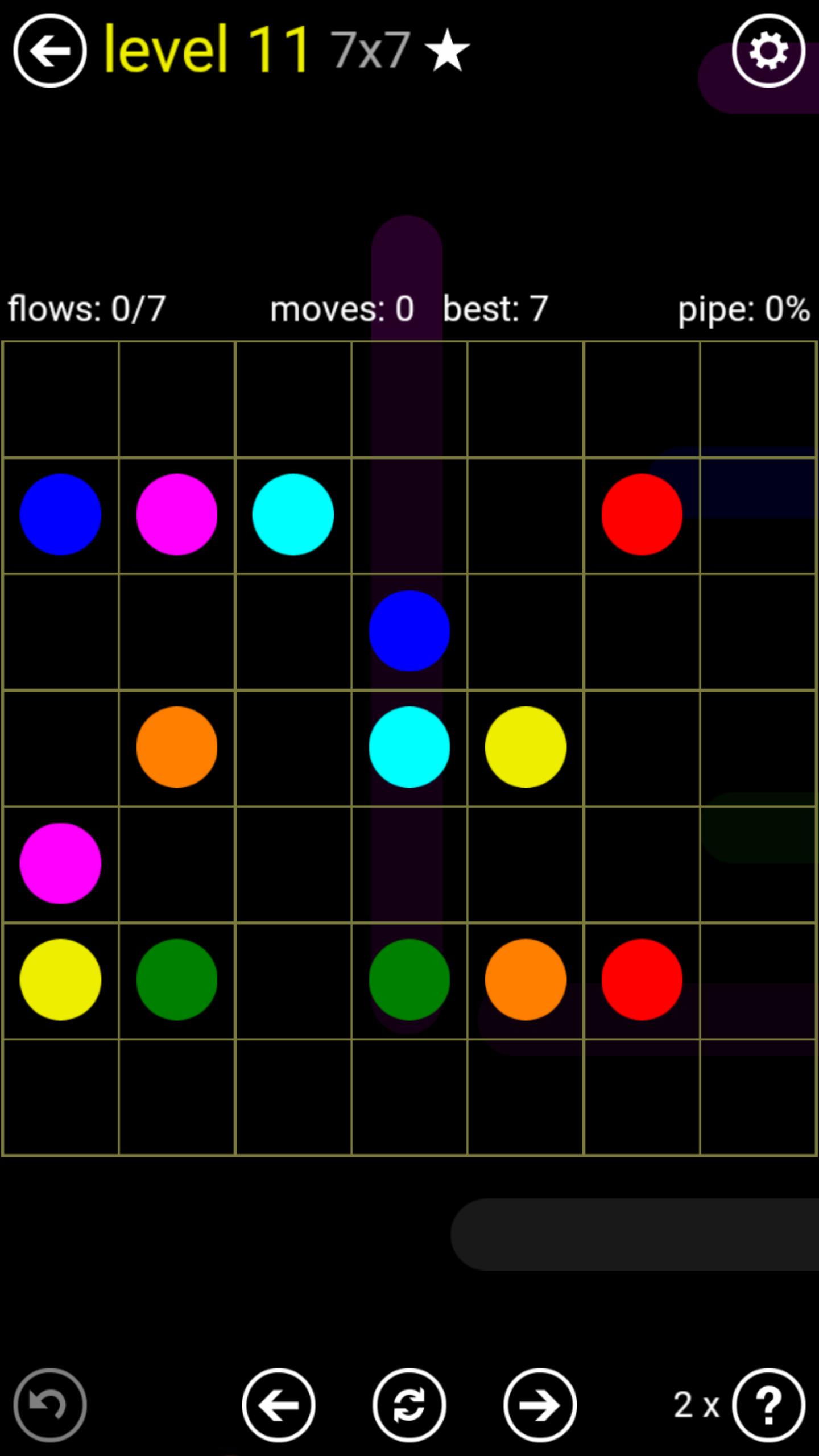Restart the current level
Viewport: 819px width, 1456px height.
point(409,1405)
